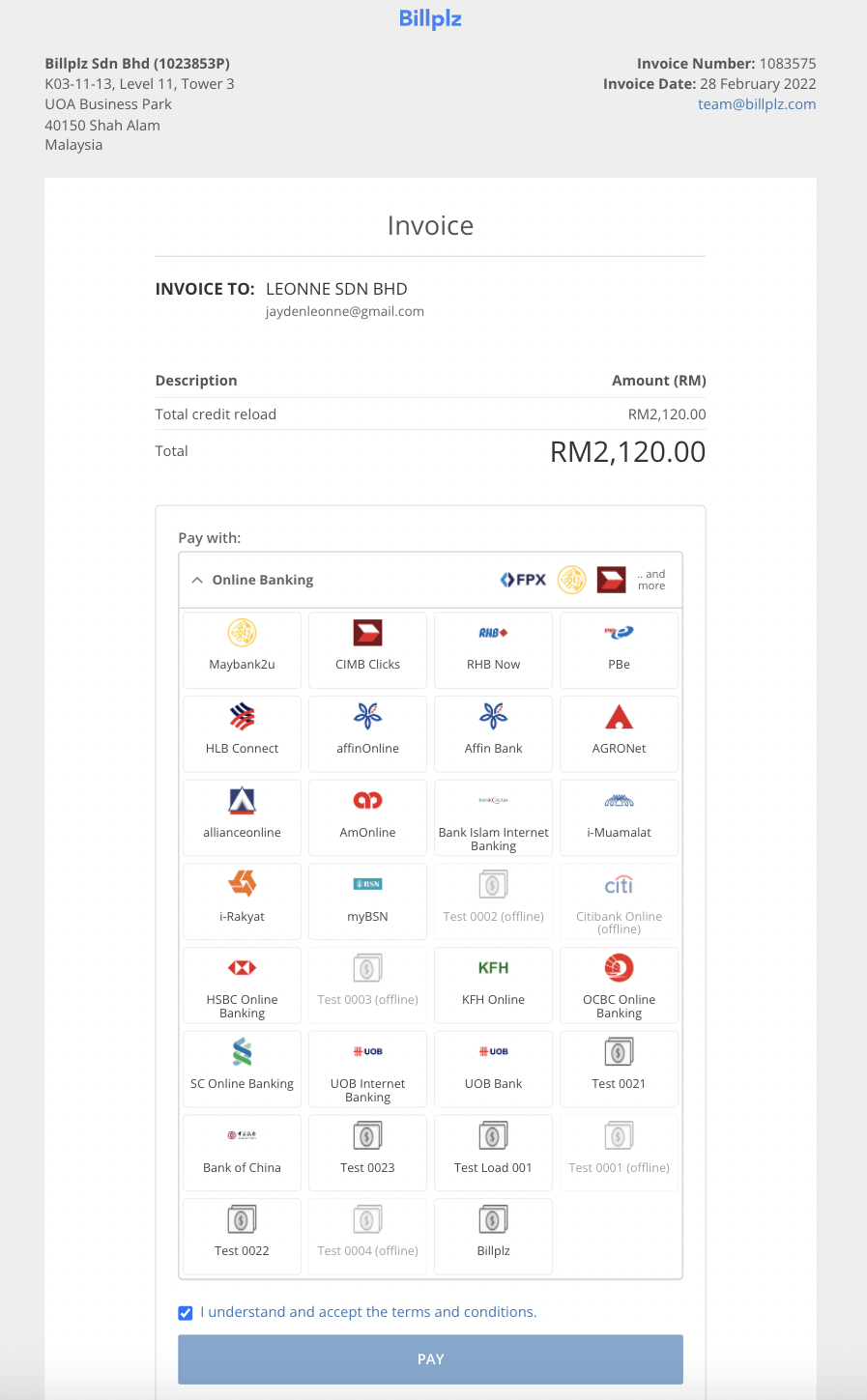Viewport: 867px width, 1400px height.
Task: Choose AmOnline bank
Action: pyautogui.click(x=367, y=815)
